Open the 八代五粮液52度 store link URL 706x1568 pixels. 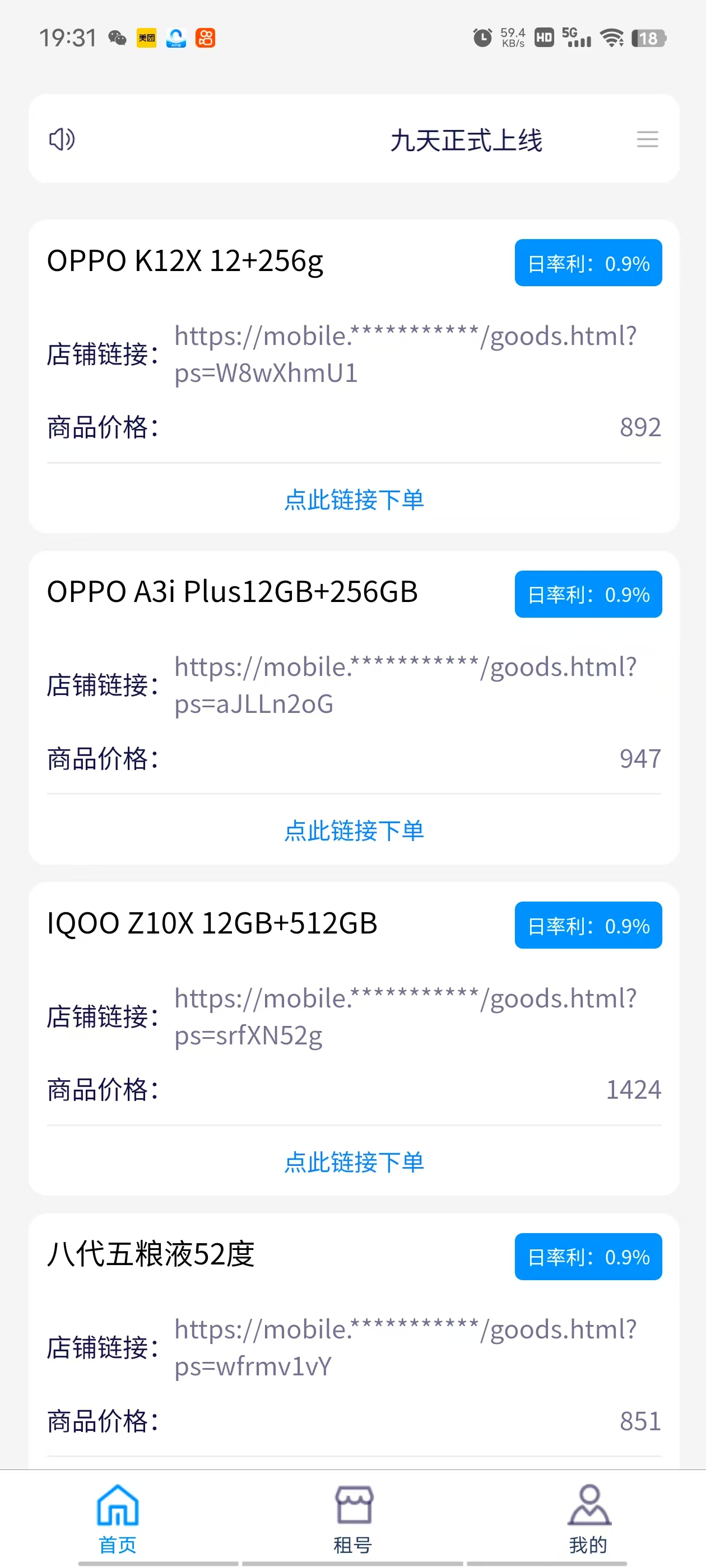406,1348
